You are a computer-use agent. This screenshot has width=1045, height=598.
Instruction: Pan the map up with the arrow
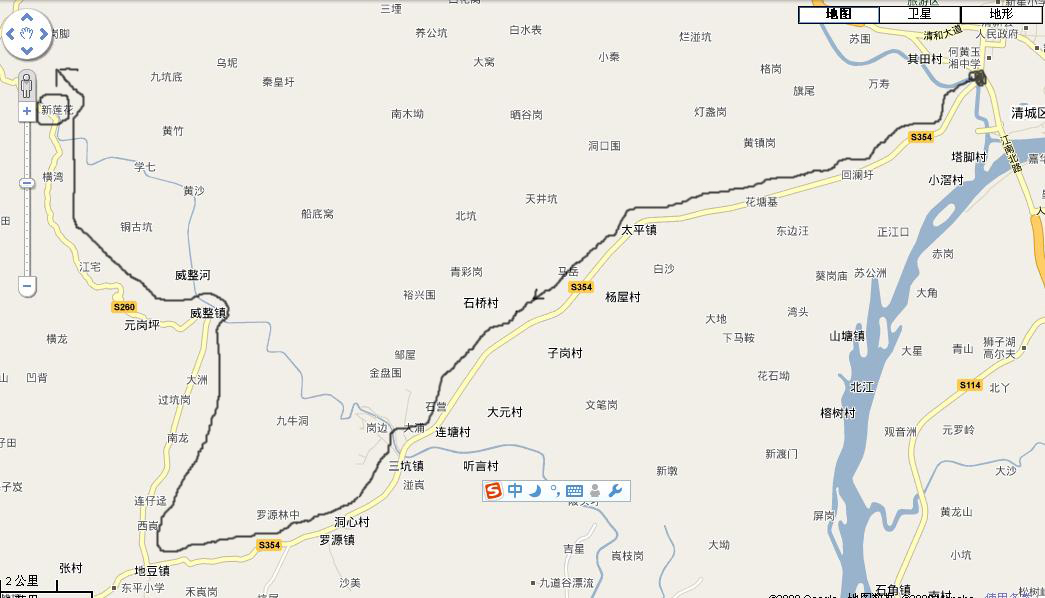tap(28, 19)
